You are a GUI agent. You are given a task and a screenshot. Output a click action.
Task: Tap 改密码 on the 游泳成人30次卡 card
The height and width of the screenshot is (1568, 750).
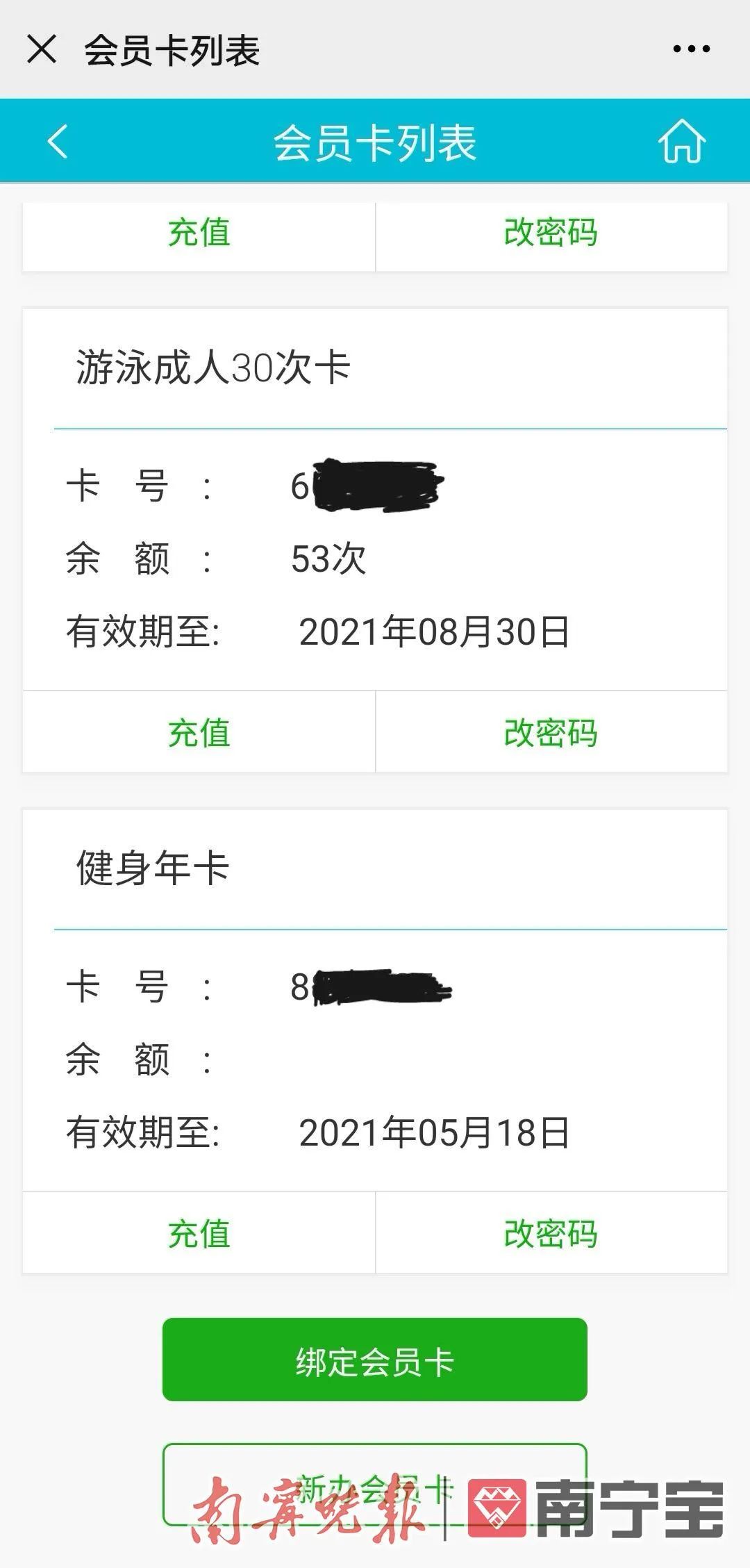(x=551, y=732)
